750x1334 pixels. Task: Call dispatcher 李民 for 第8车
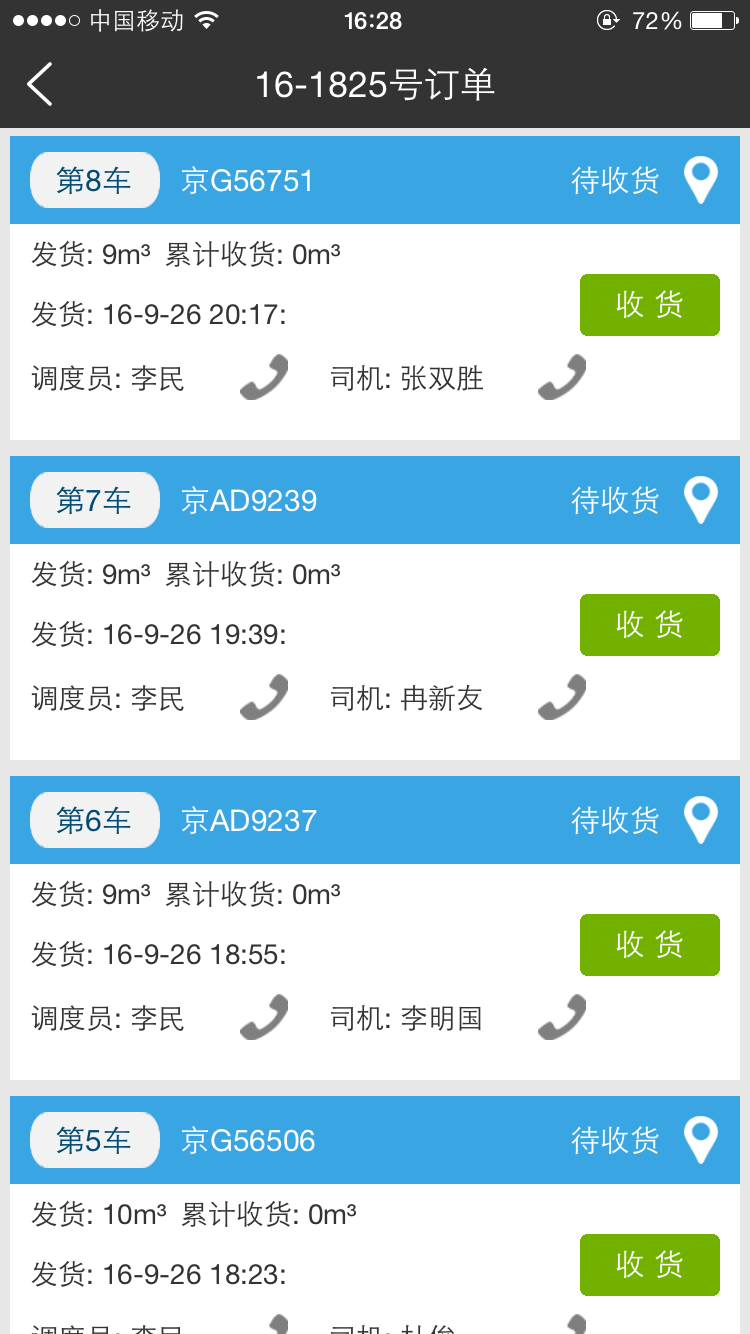click(x=264, y=378)
